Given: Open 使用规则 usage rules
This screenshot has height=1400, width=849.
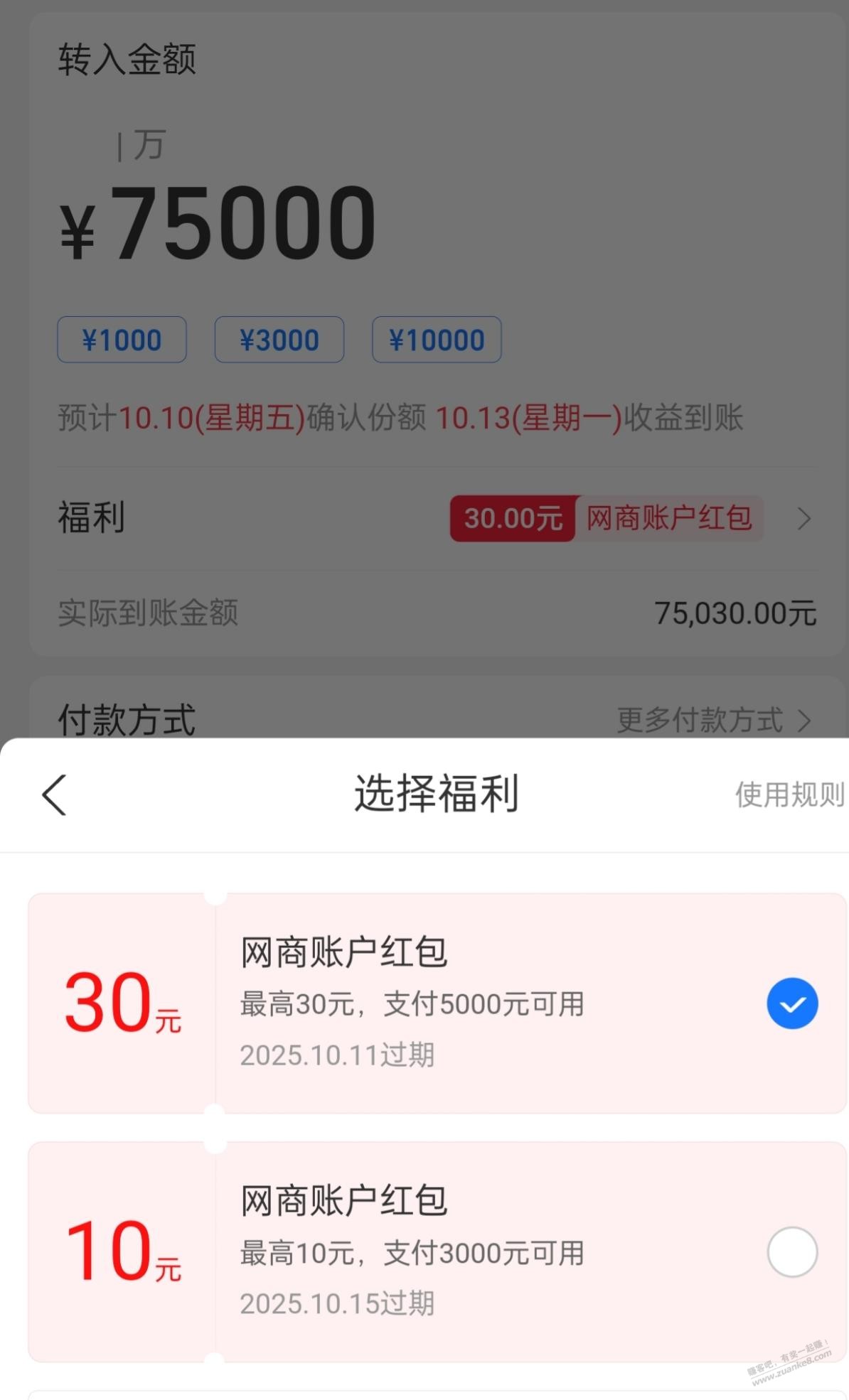Looking at the screenshot, I should (789, 795).
